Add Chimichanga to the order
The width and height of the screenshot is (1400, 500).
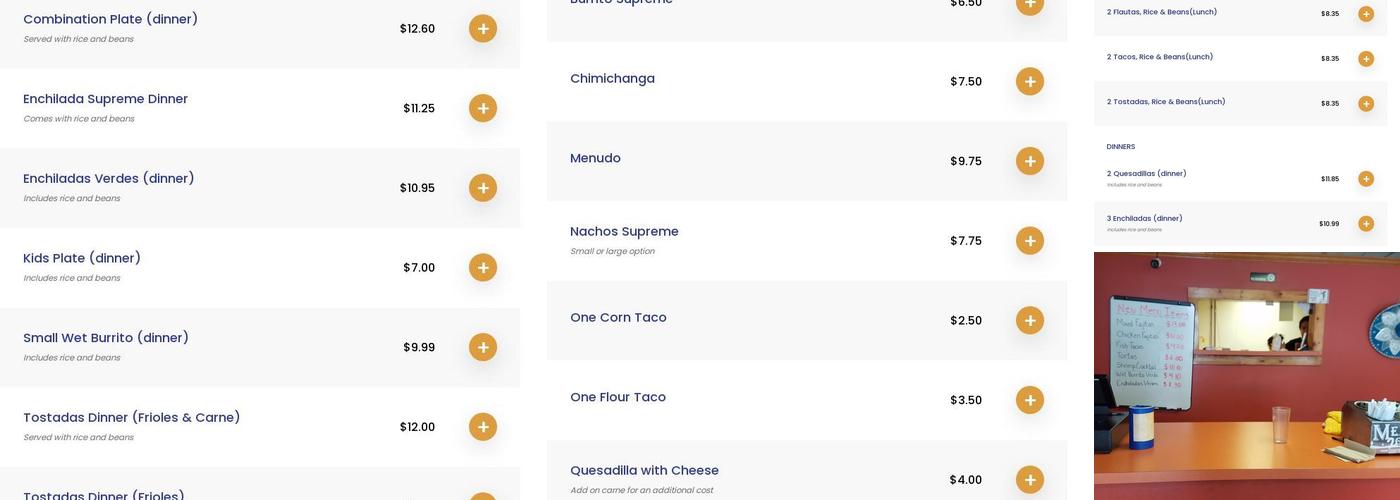(1030, 82)
